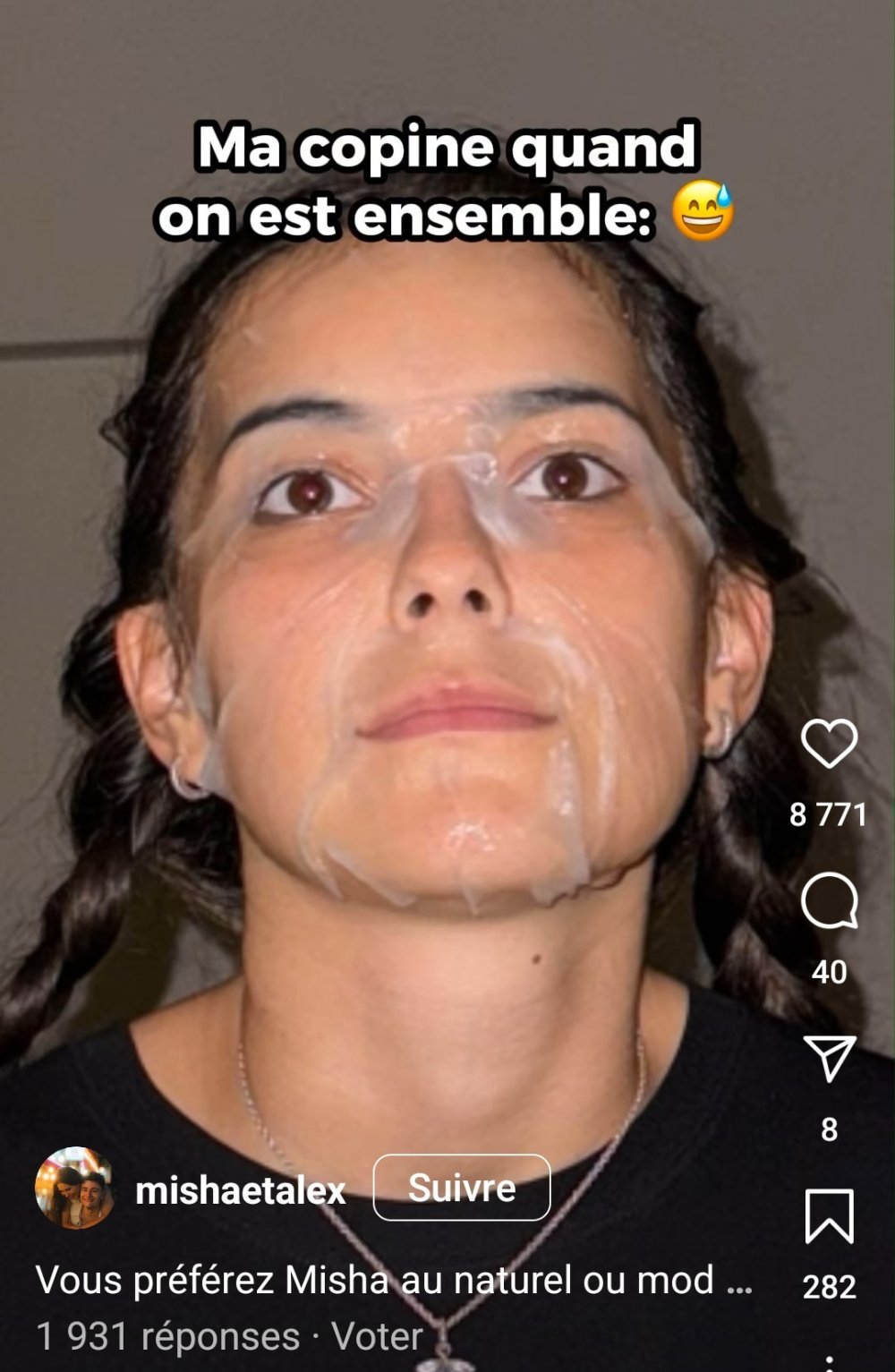Like this reel with the heart

[x=829, y=744]
